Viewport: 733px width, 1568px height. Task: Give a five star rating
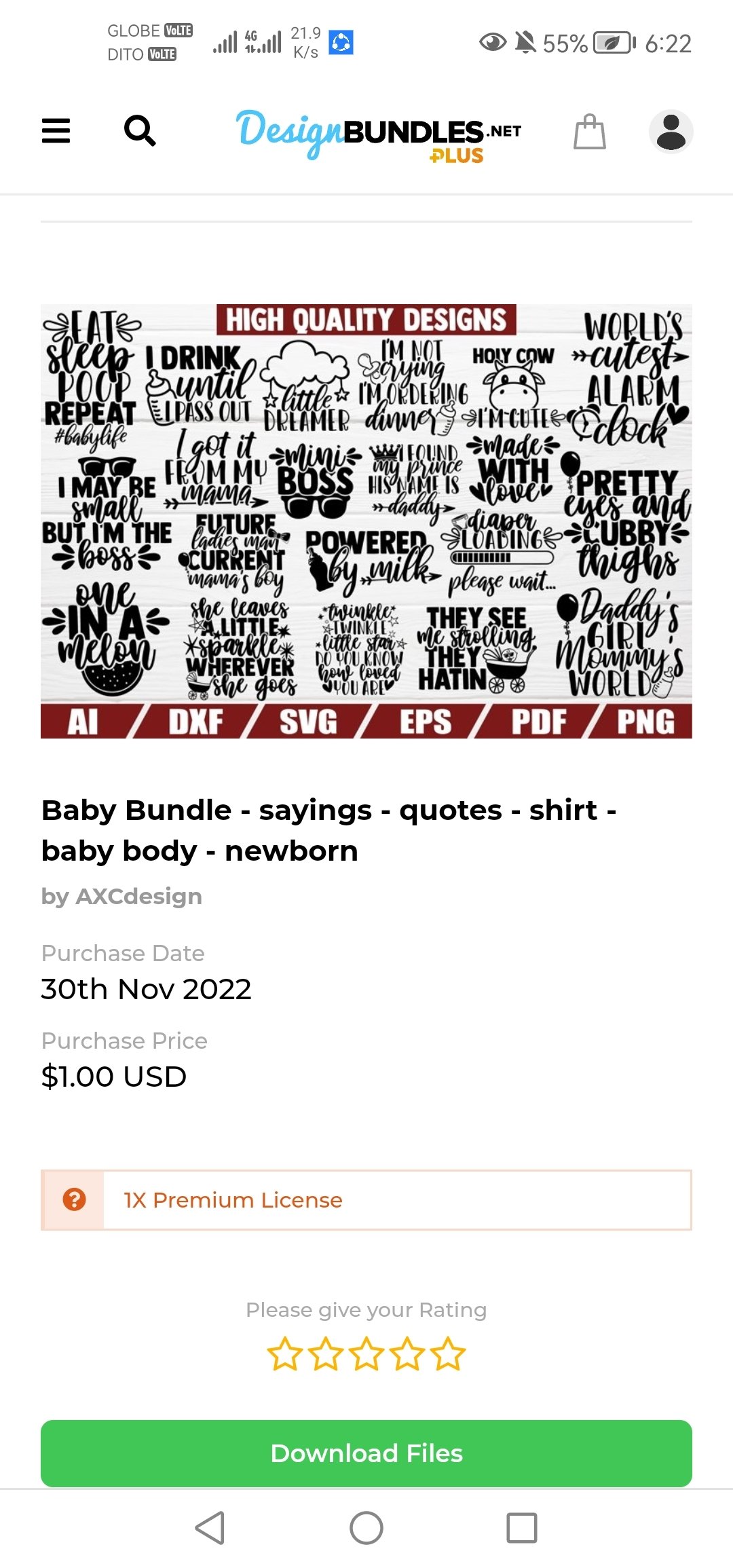tap(449, 1354)
